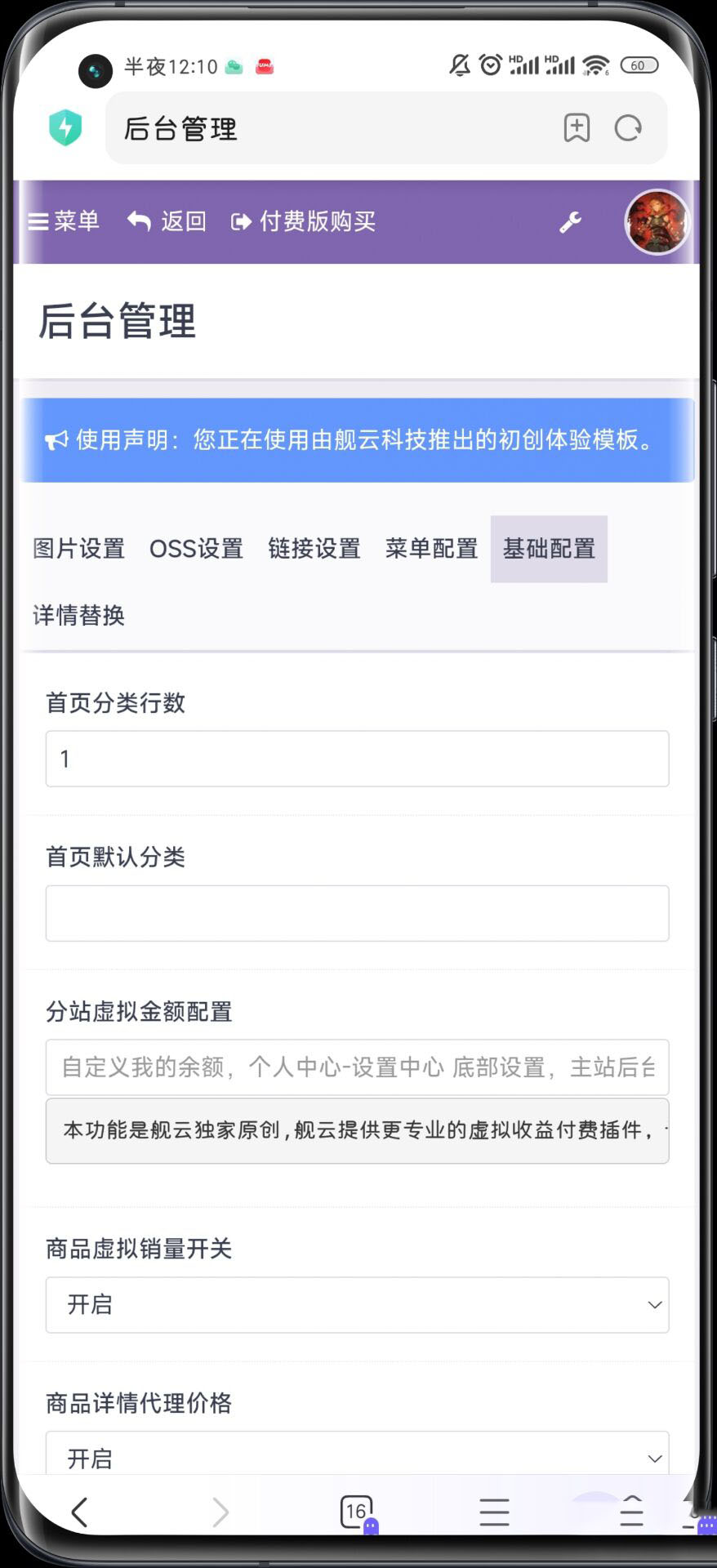Viewport: 717px width, 1568px height.
Task: Open the user avatar profile
Action: coord(657,222)
